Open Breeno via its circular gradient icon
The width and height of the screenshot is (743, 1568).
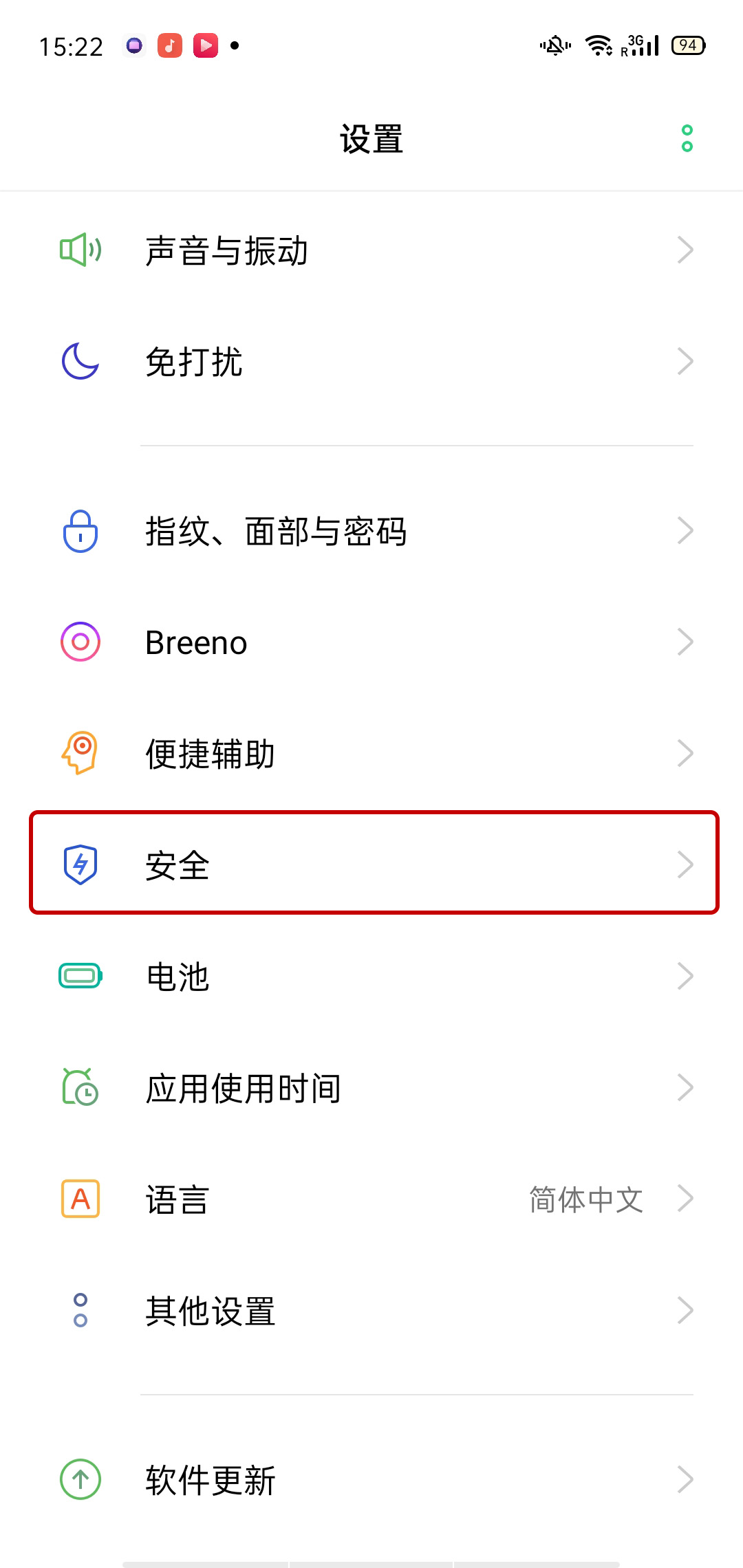pos(80,642)
